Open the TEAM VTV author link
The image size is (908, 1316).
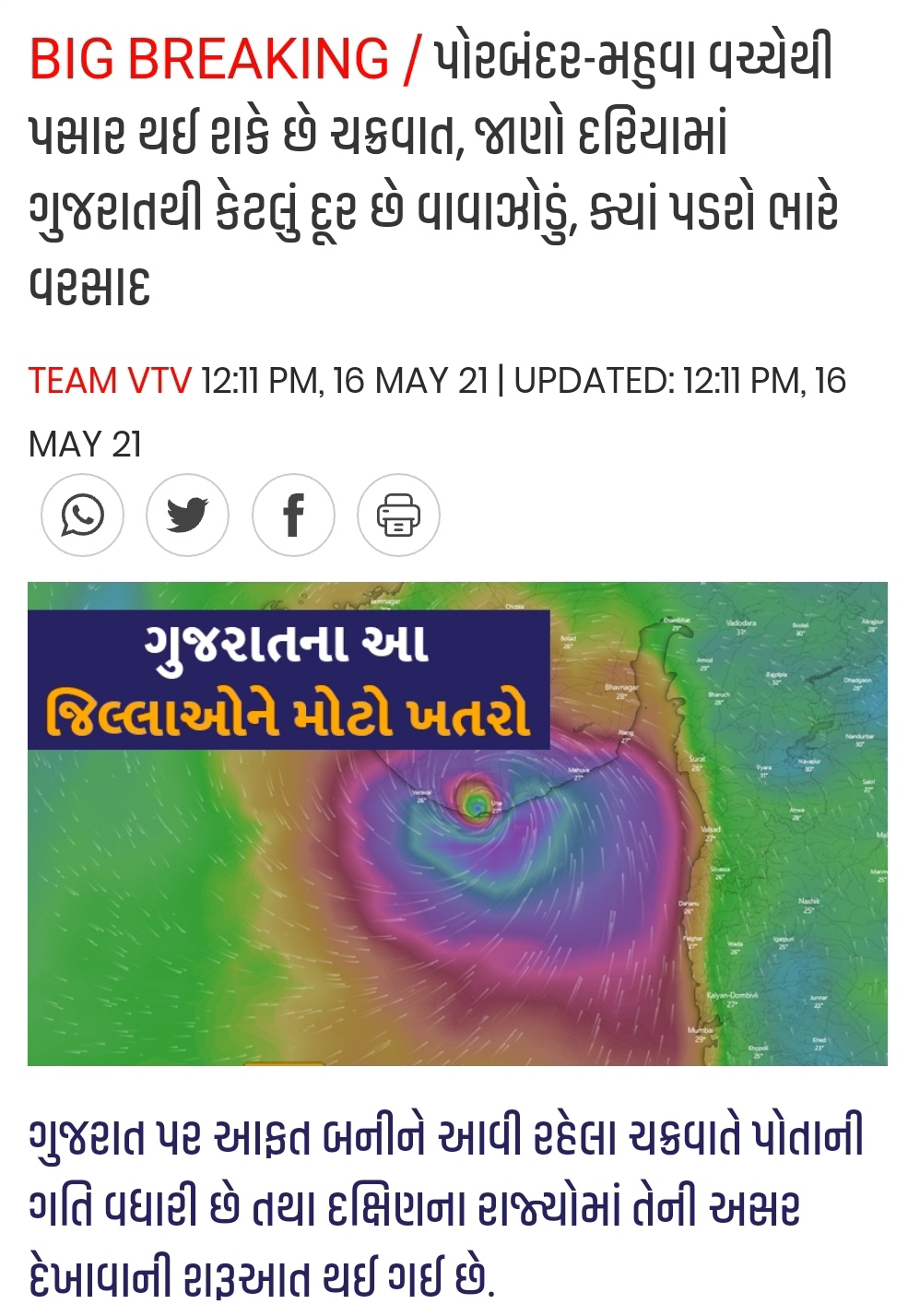pyautogui.click(x=110, y=380)
